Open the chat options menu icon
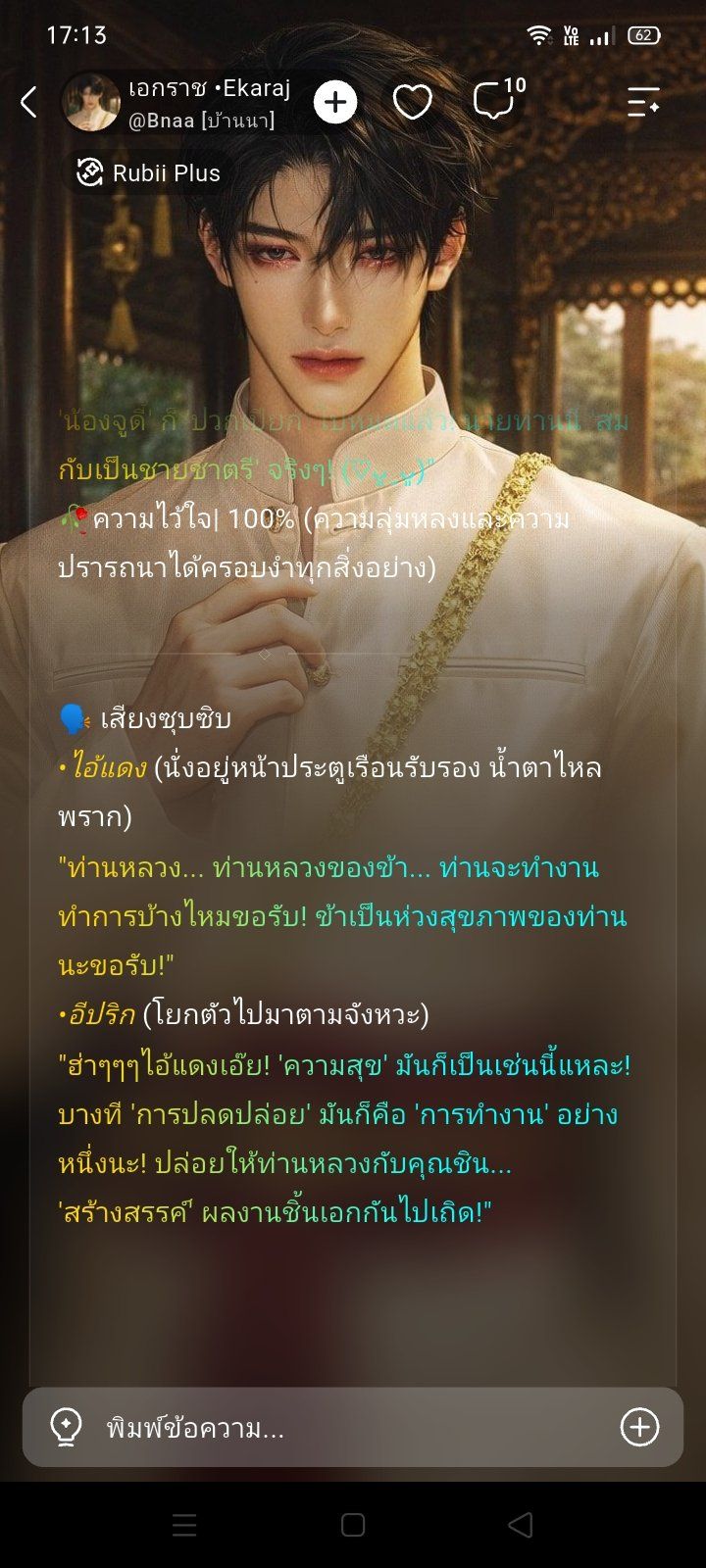This screenshot has width=706, height=1568. [x=643, y=102]
